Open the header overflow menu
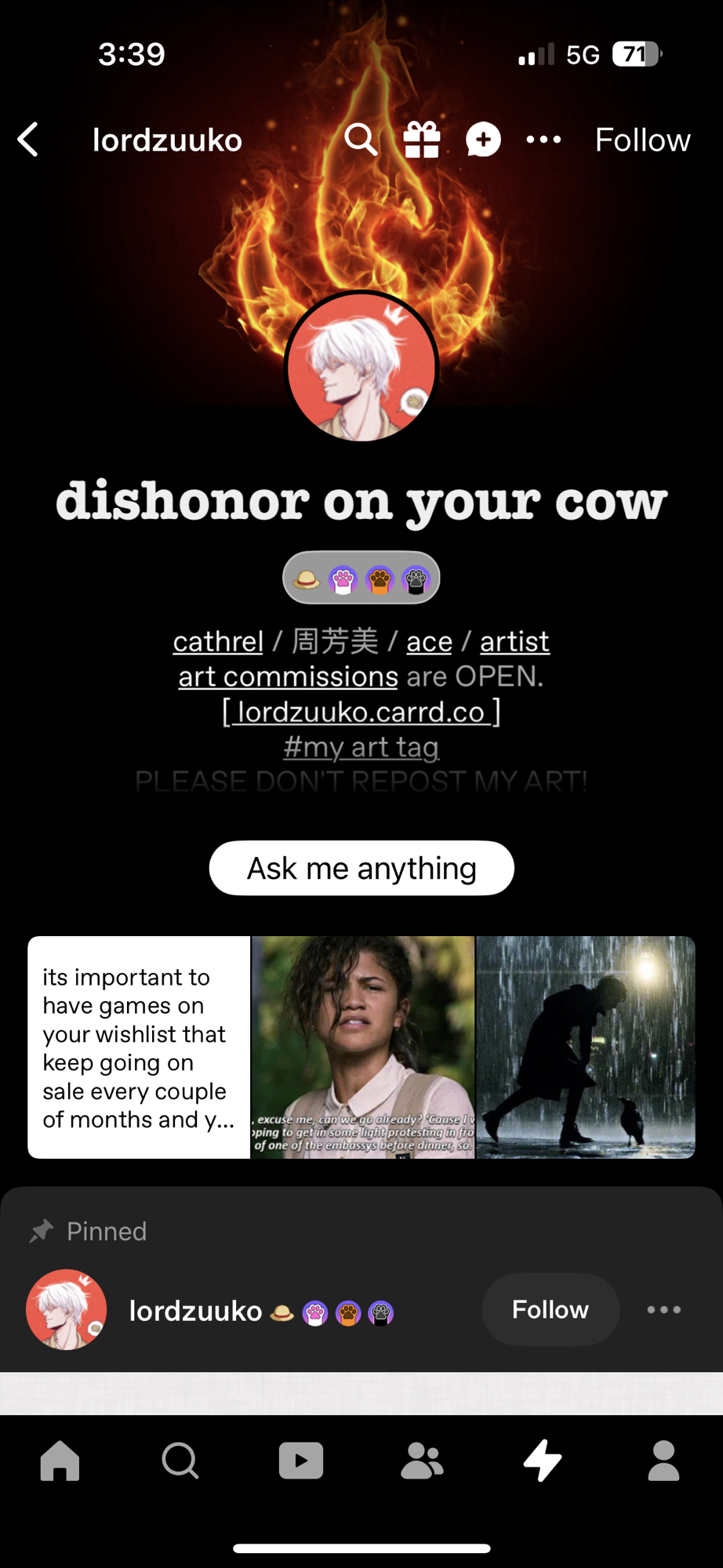Image resolution: width=723 pixels, height=1568 pixels. point(543,140)
